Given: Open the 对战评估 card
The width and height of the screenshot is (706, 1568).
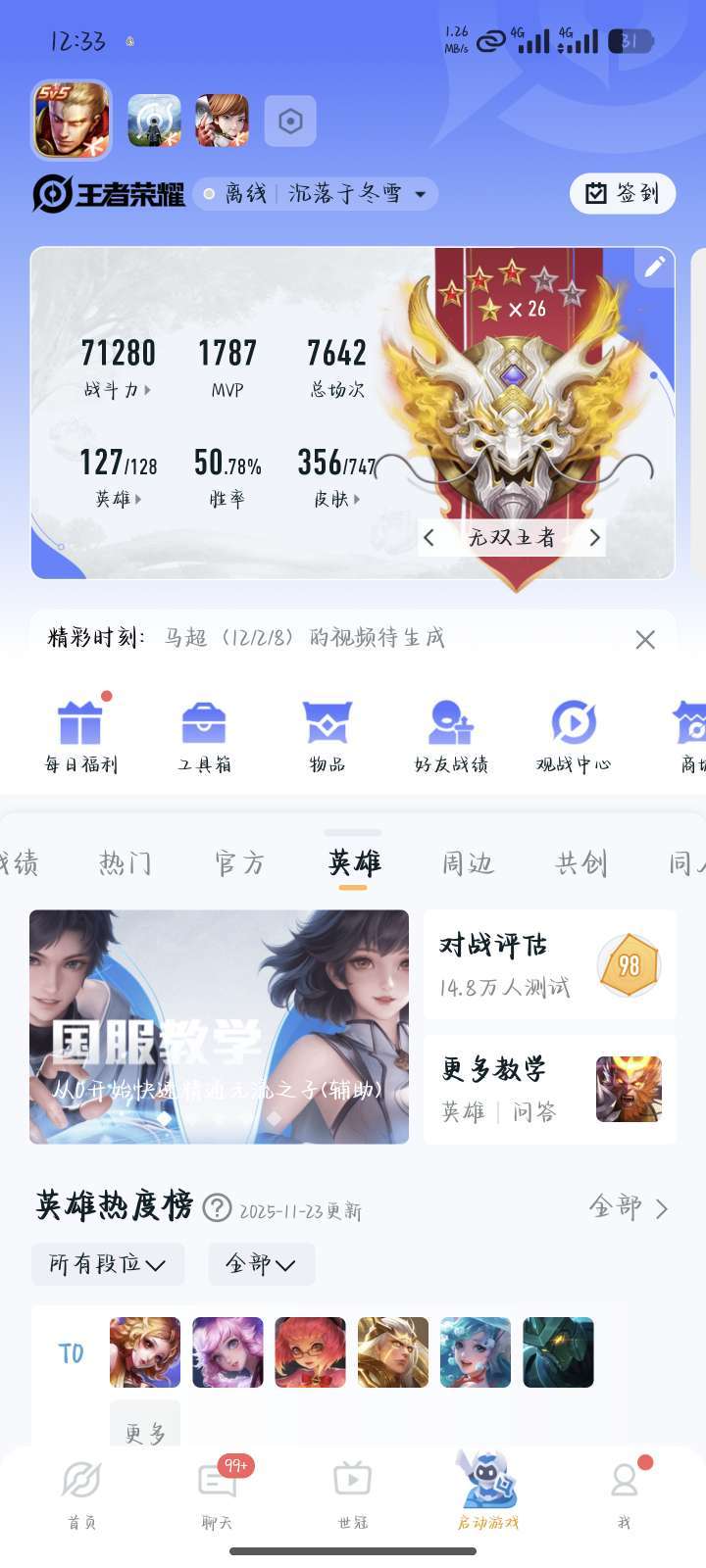Looking at the screenshot, I should 549,965.
